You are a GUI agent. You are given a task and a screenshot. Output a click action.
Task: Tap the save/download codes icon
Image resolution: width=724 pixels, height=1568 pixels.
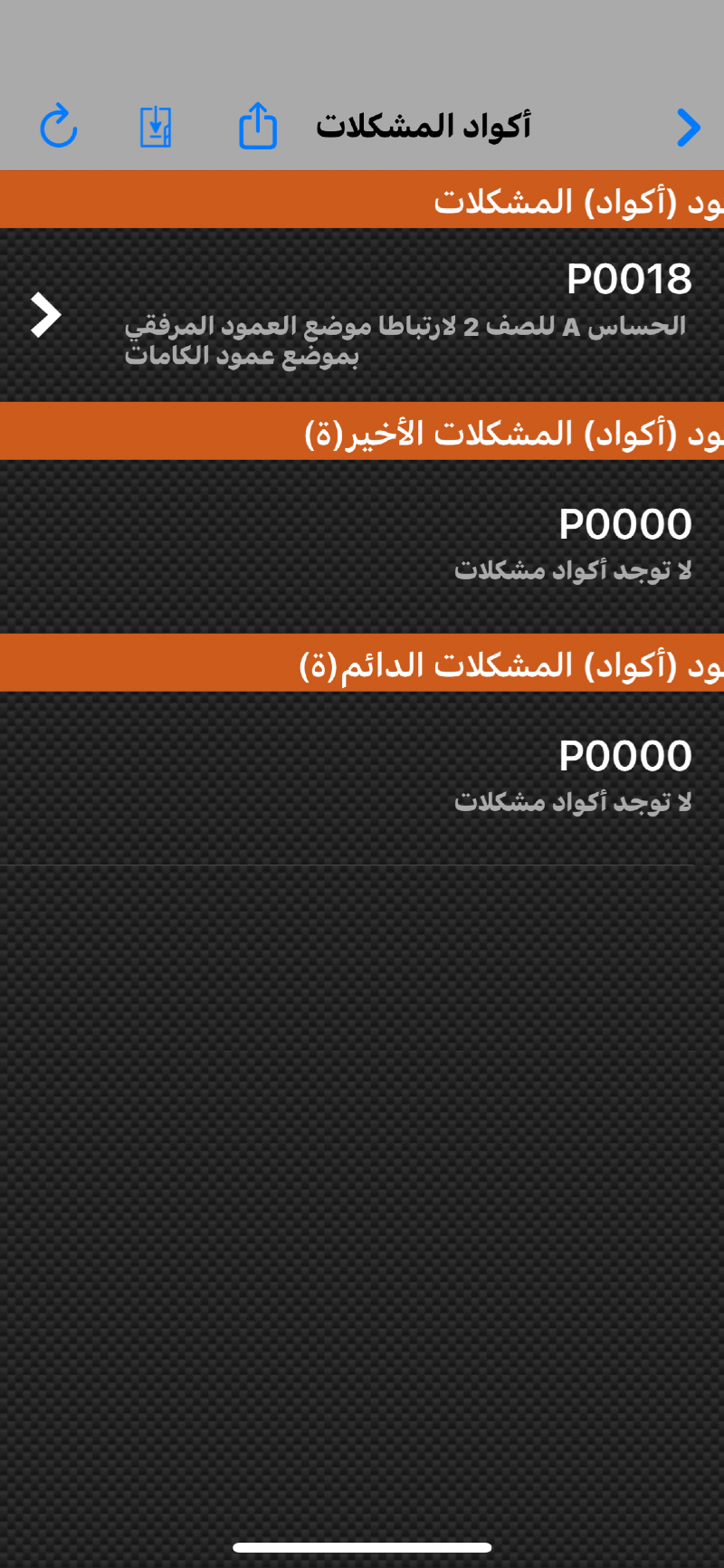tap(154, 127)
